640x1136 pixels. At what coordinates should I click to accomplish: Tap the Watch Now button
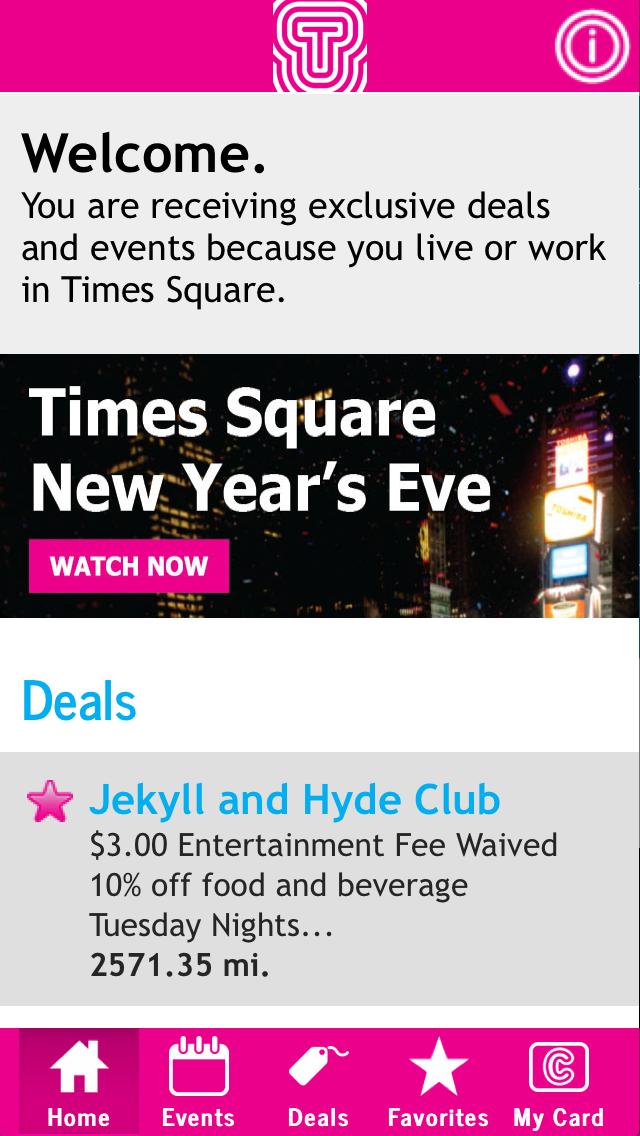(x=129, y=566)
